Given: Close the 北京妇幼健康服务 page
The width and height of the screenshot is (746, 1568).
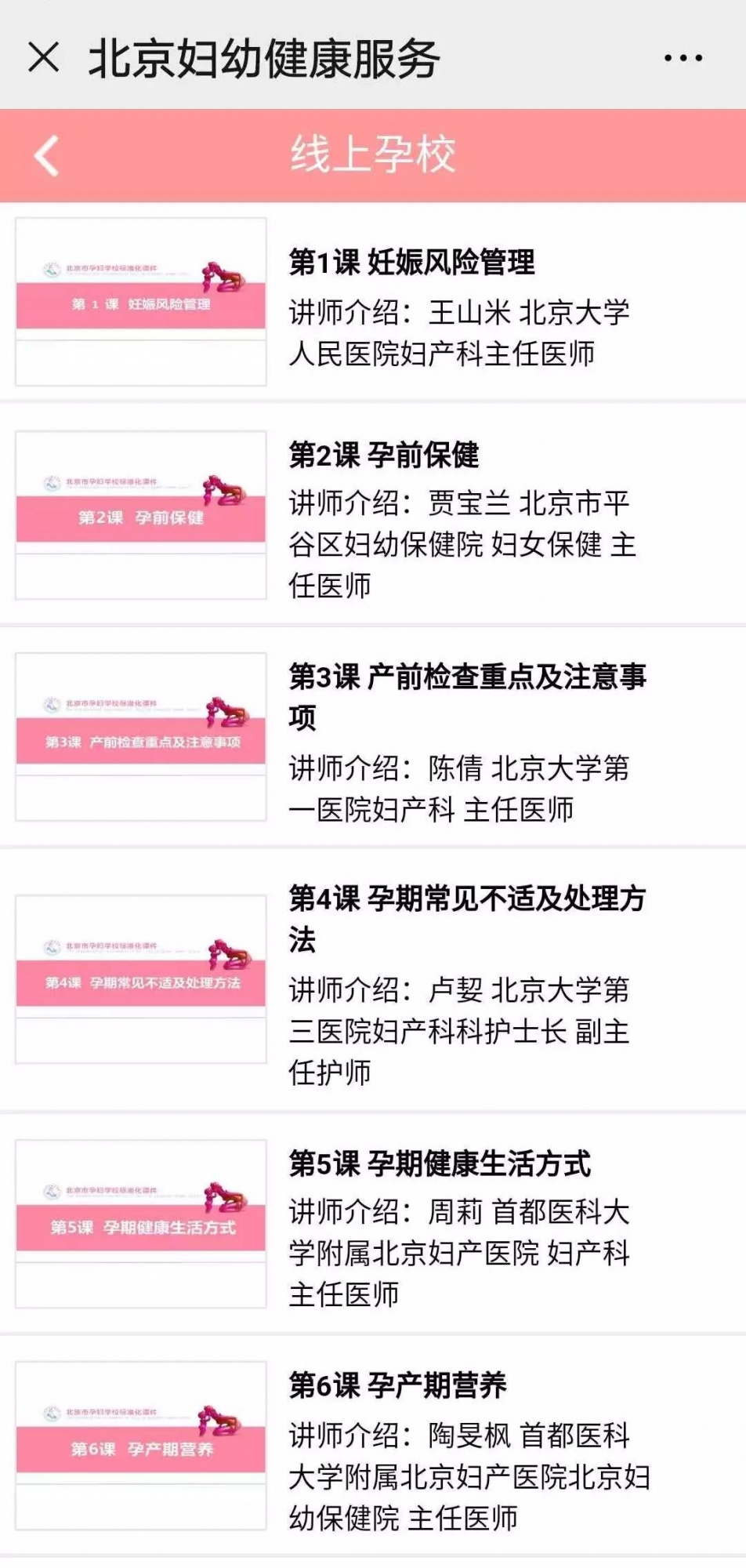Looking at the screenshot, I should [x=44, y=57].
